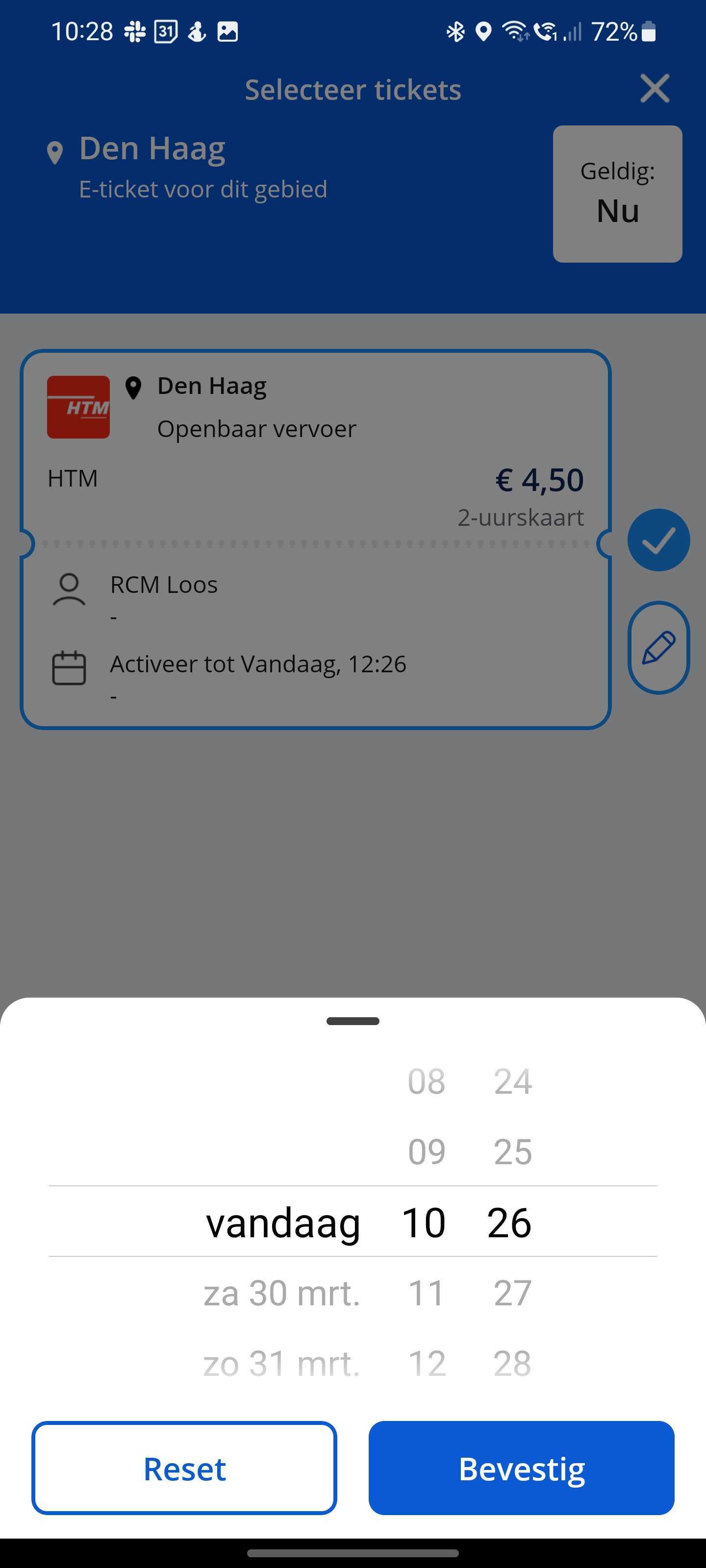Screen dimensions: 706x1568
Task: Select hour 09 in the time picker
Action: coord(426,1151)
